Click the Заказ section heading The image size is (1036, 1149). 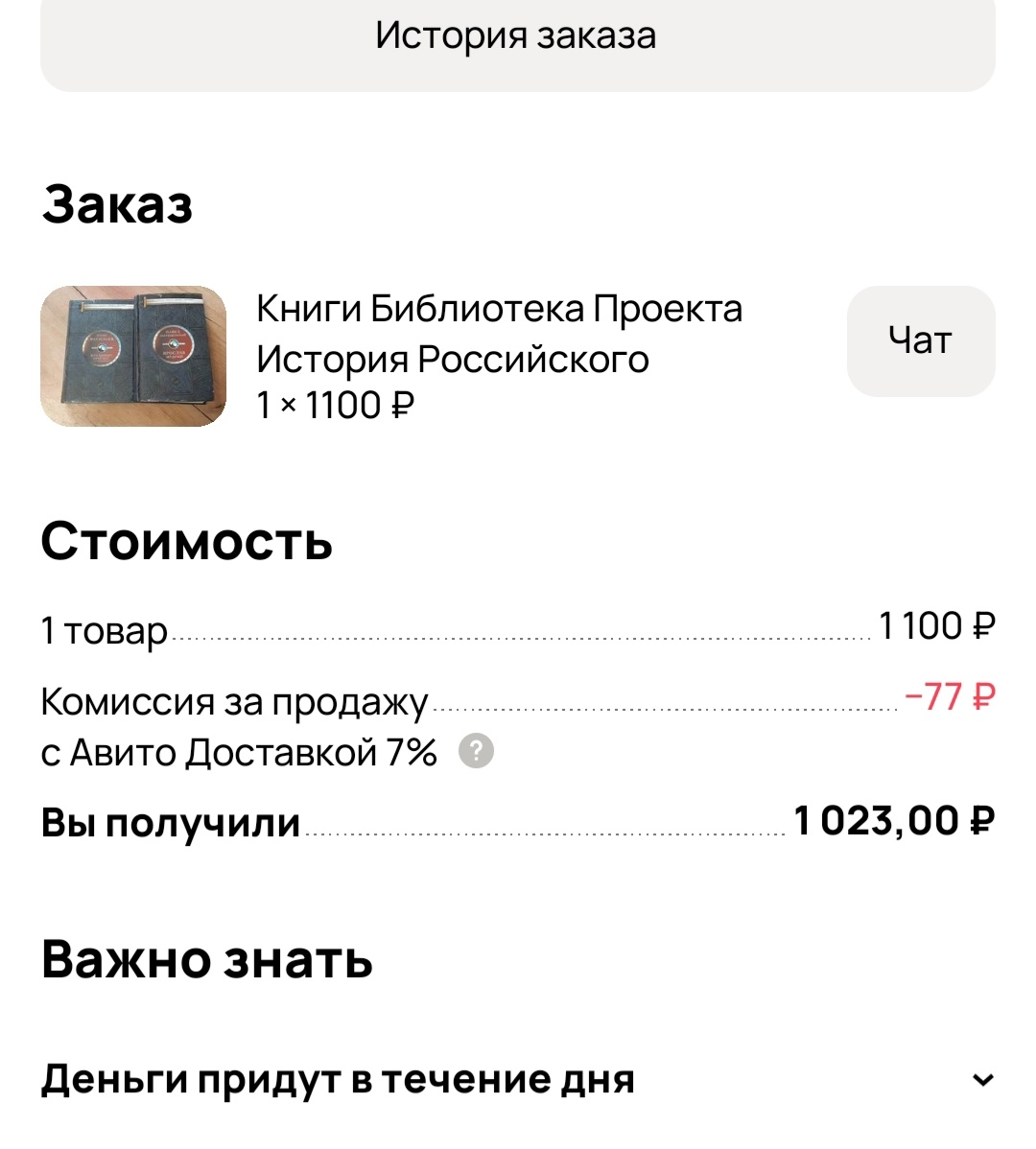pos(119,202)
